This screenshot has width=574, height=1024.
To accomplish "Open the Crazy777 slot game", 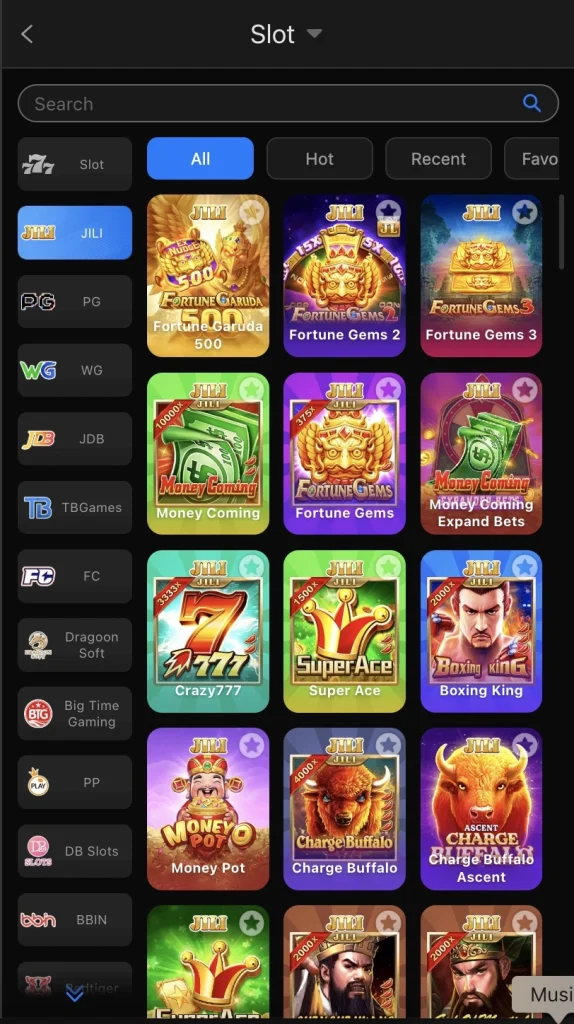I will 208,632.
